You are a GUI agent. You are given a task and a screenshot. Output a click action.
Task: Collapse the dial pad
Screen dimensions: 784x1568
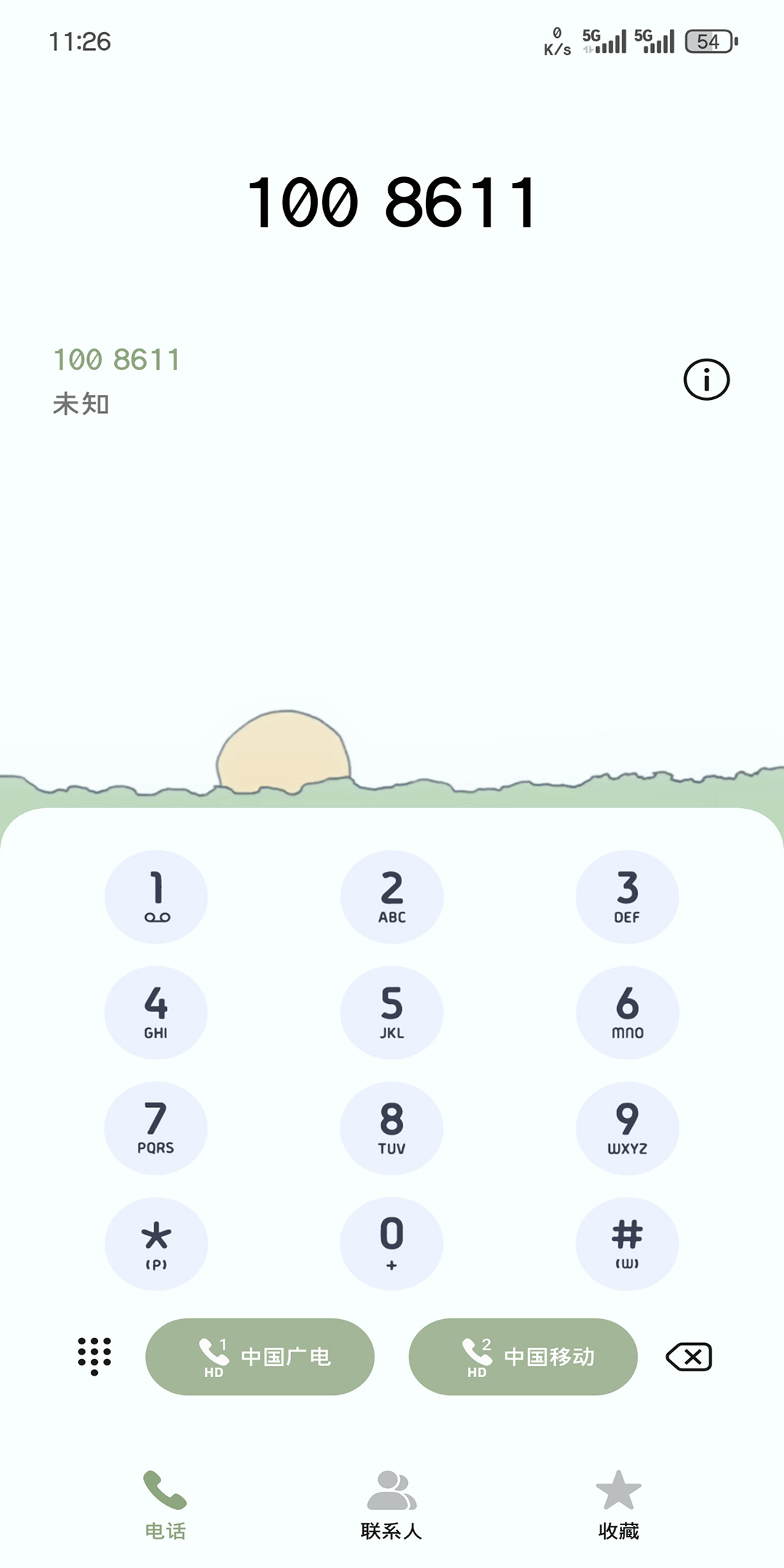[x=94, y=1356]
